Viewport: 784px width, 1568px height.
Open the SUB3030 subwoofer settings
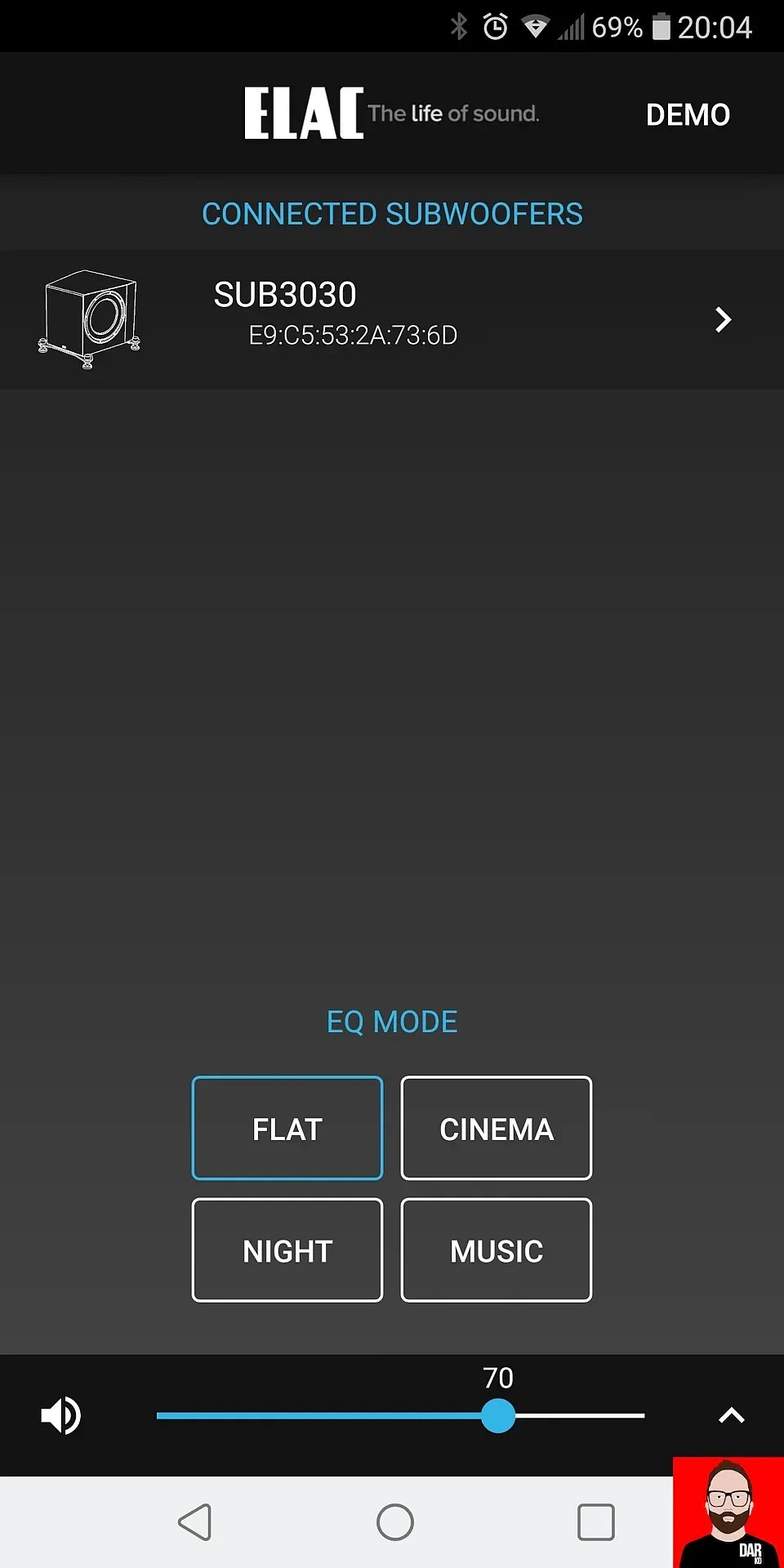point(392,319)
